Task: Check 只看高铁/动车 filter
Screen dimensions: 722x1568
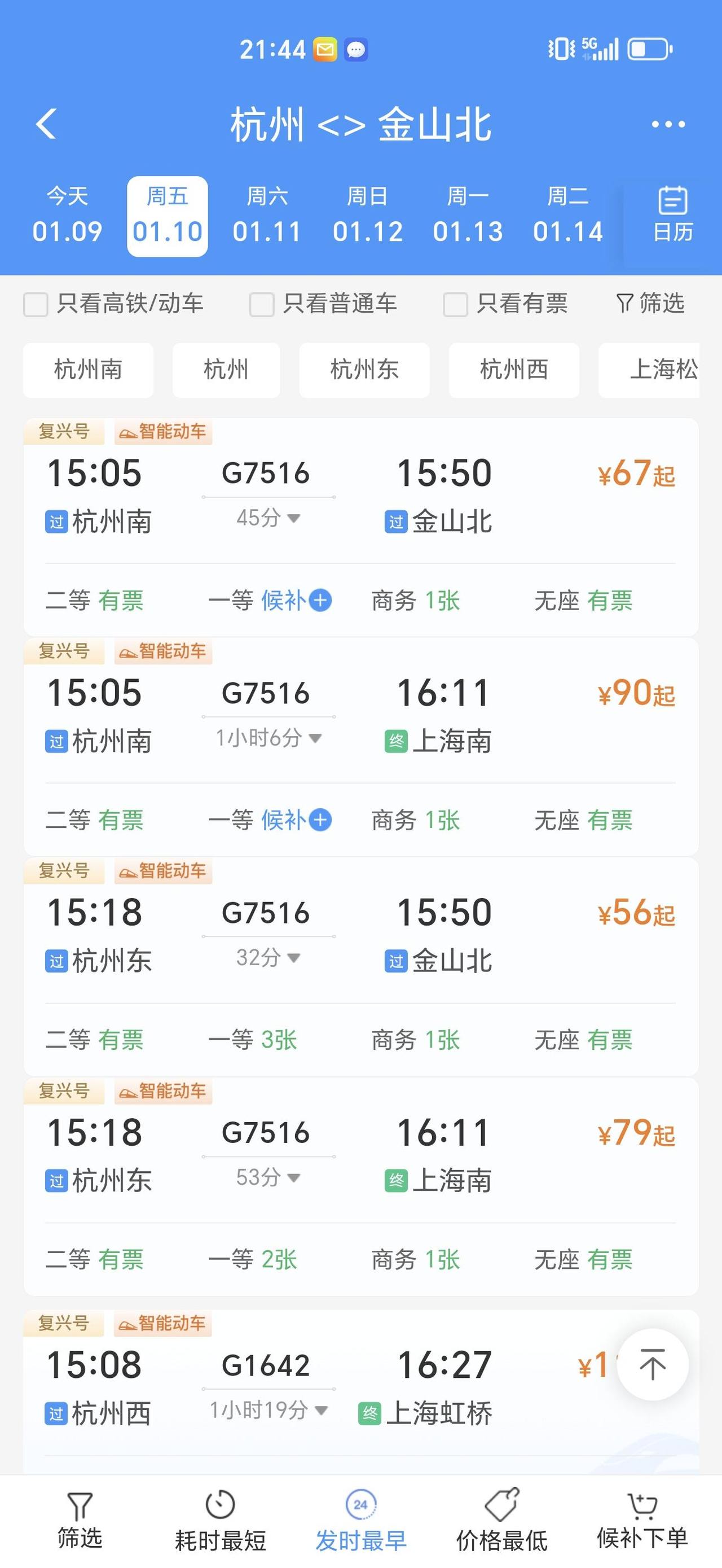Action: click(x=113, y=303)
